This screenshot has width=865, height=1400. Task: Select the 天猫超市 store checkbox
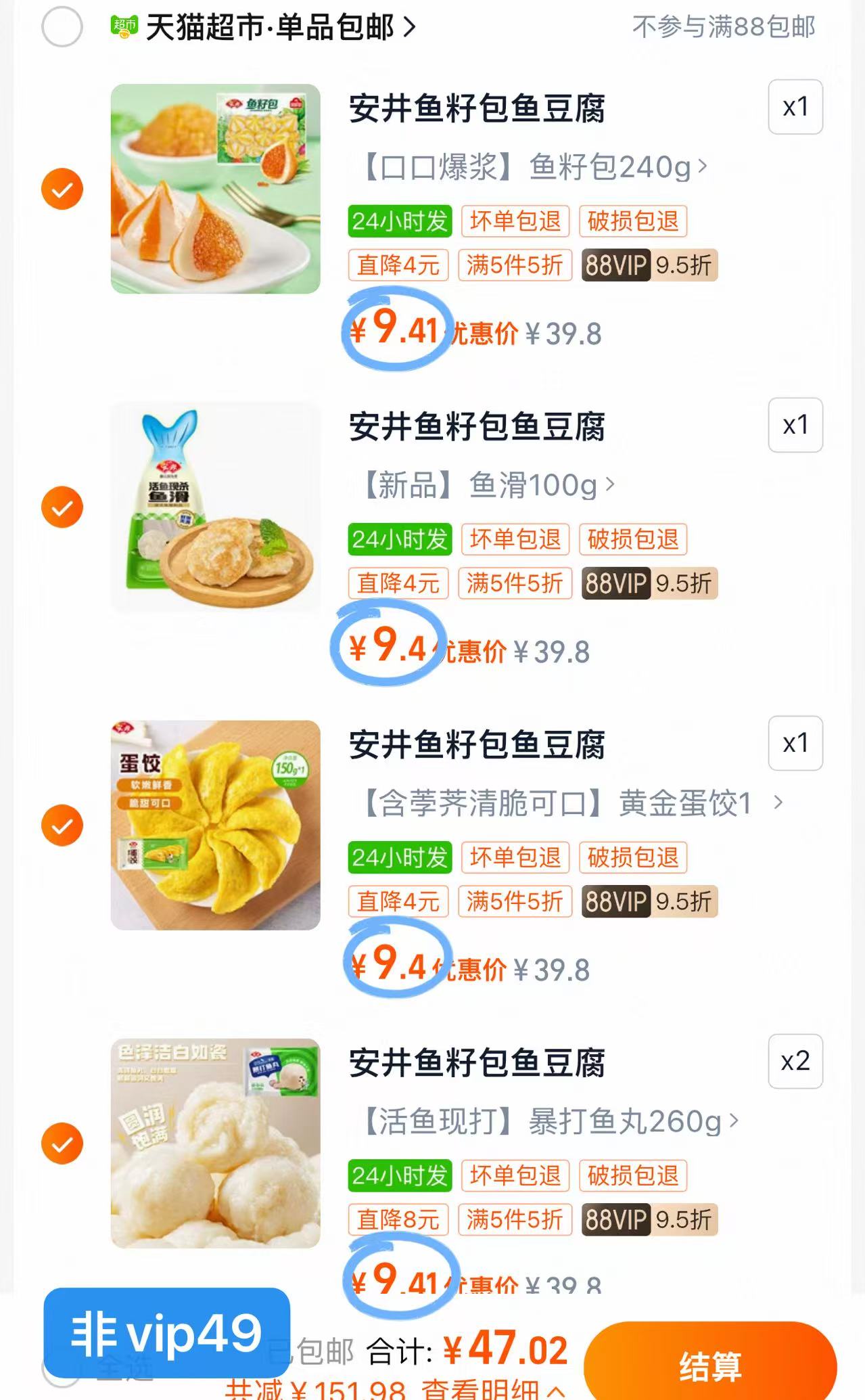click(63, 26)
